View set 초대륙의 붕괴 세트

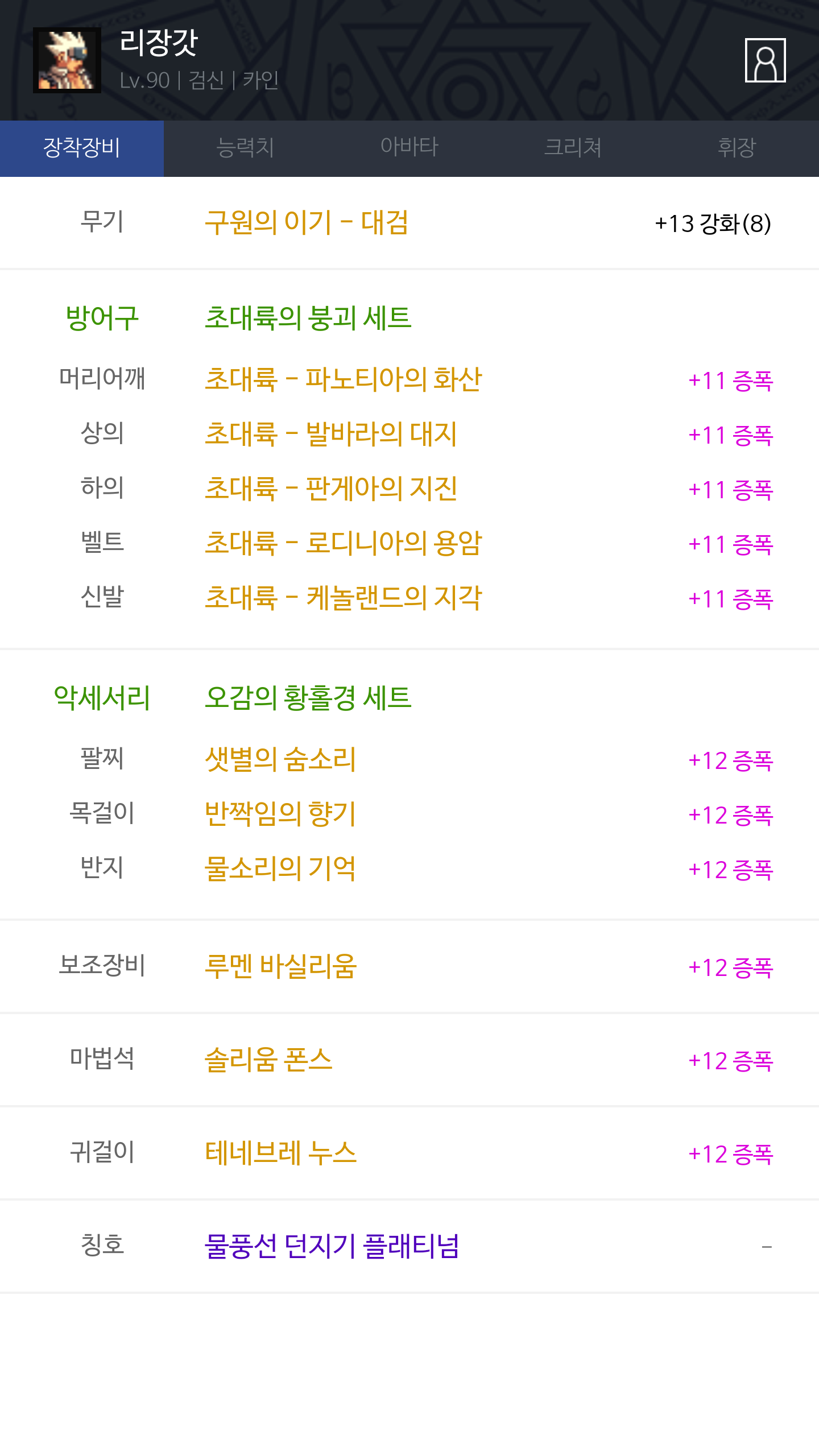[x=308, y=318]
